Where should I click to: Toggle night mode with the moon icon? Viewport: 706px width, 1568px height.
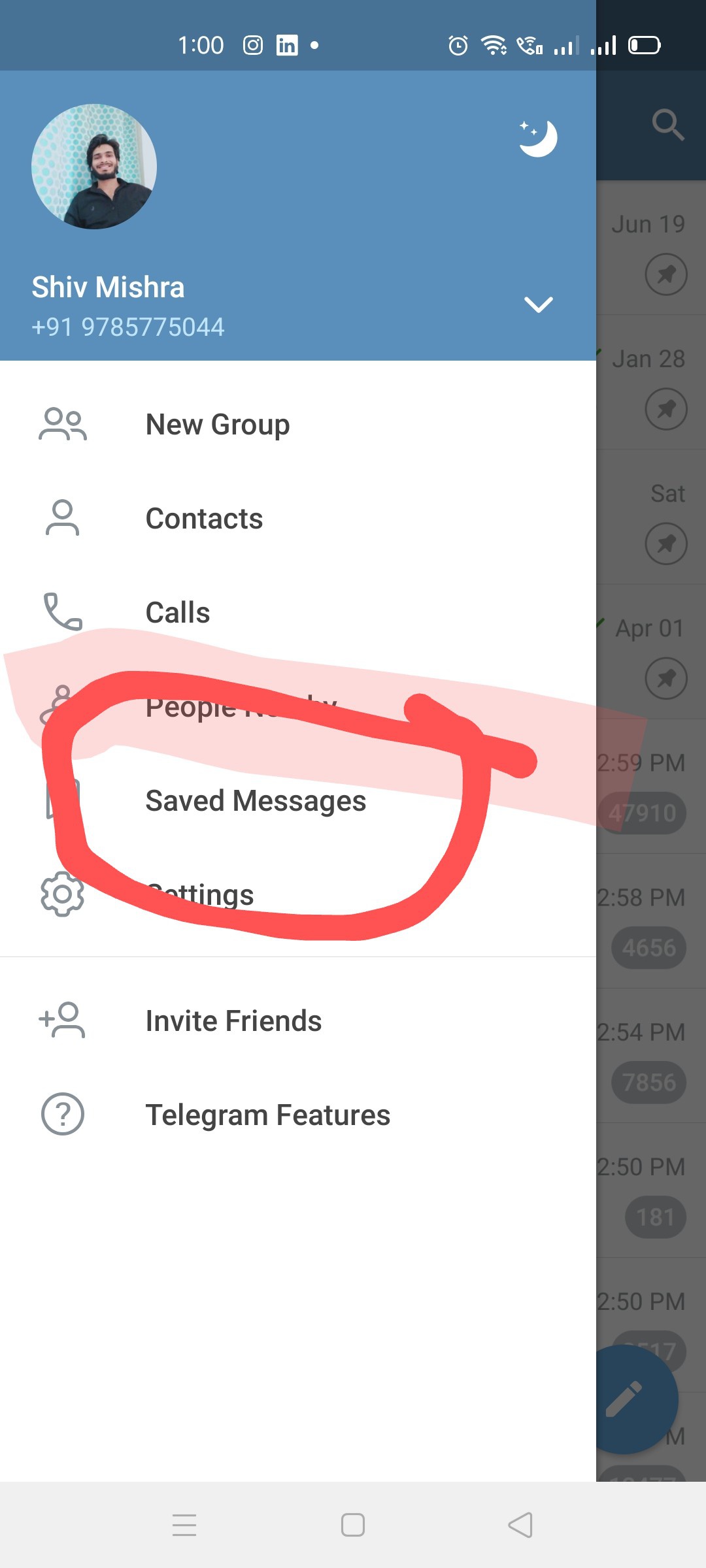click(537, 139)
